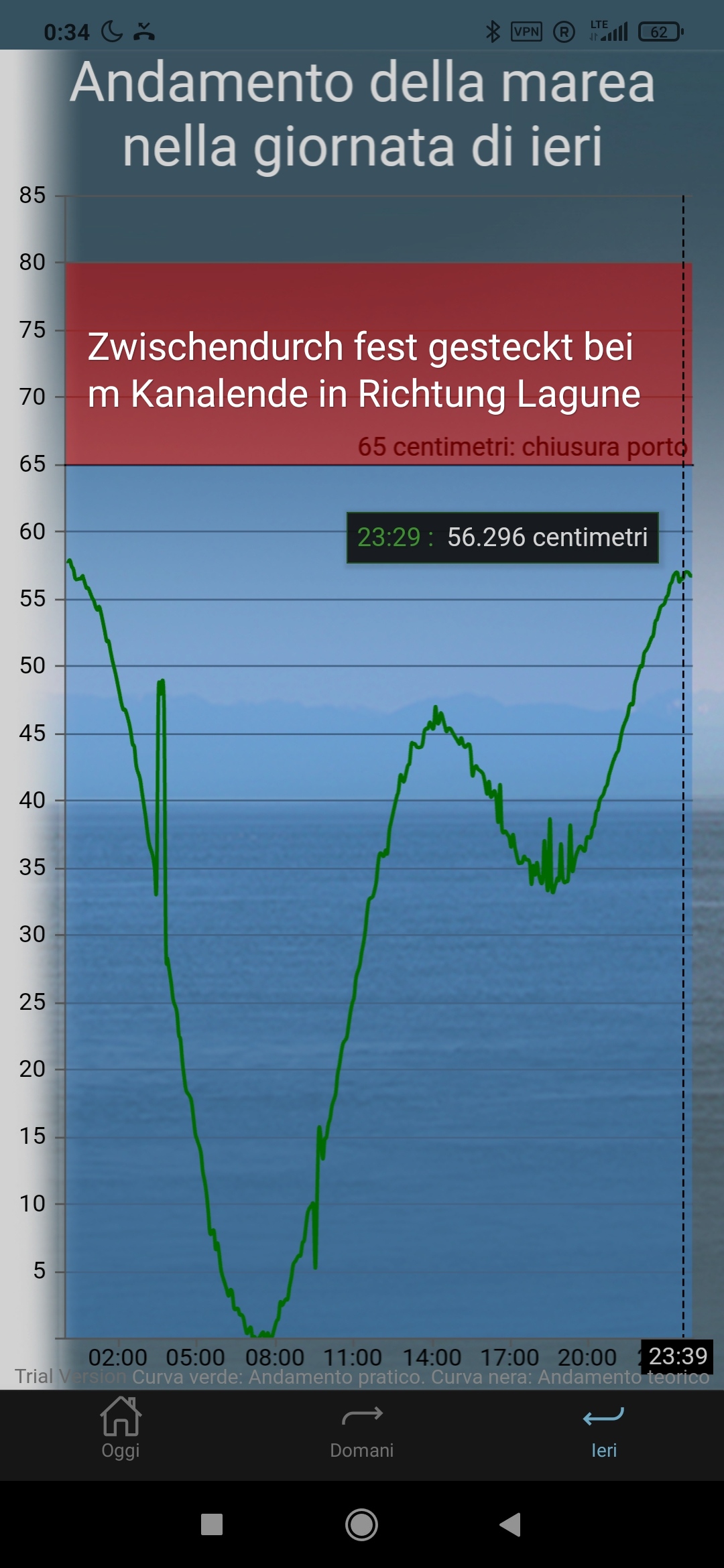Go back using the system back button

pos(511,1524)
